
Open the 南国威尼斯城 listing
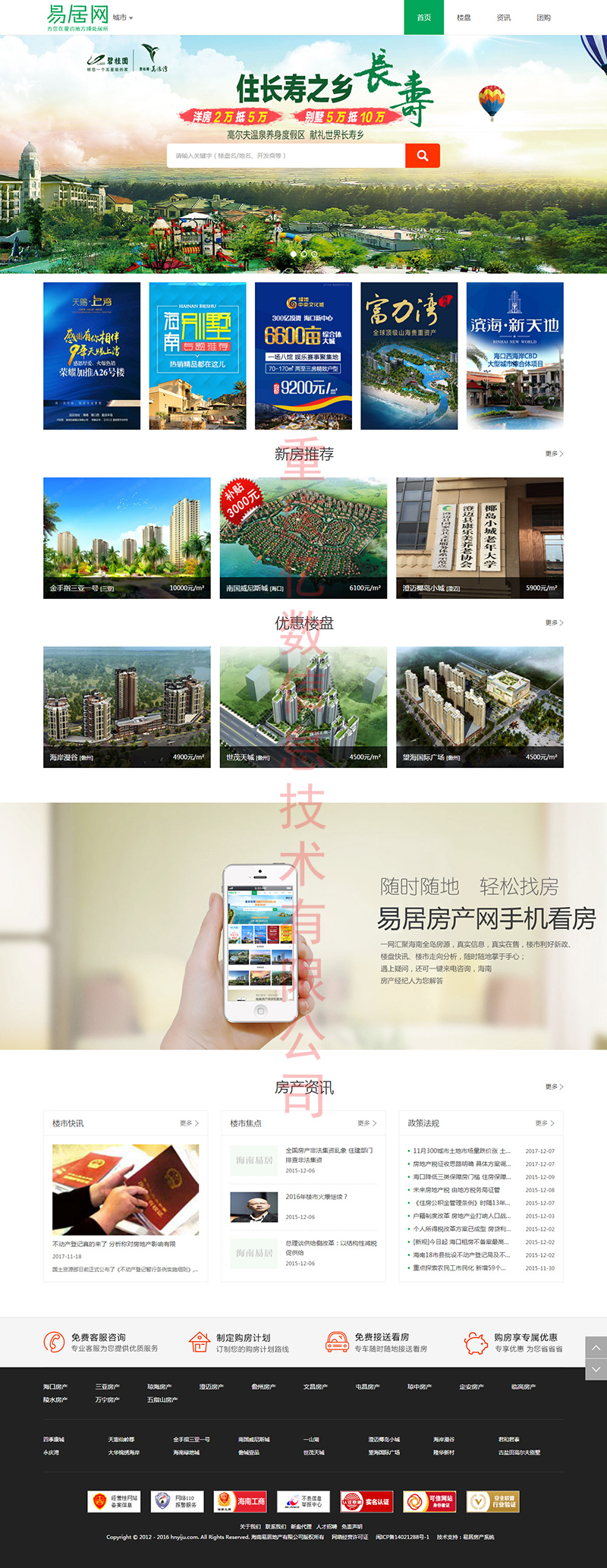pyautogui.click(x=303, y=537)
